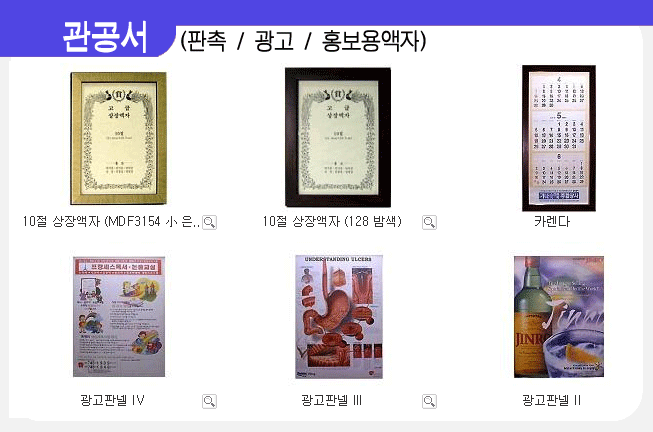Tap the magnifier beside 10절 상장액자 128 밤색
This screenshot has width=653, height=432.
(429, 222)
